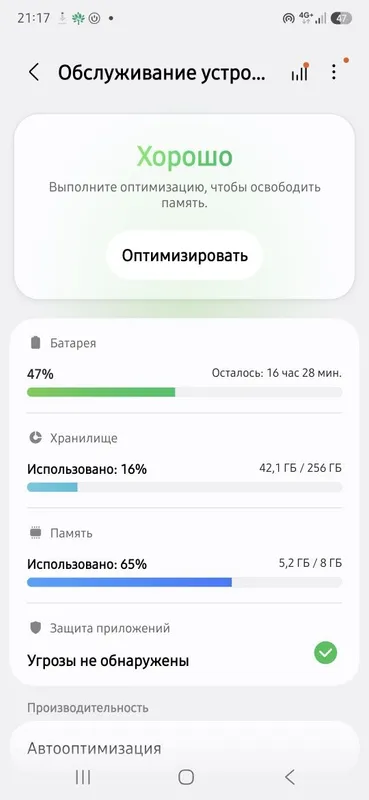Tap the Оптимизировать button
Image resolution: width=369 pixels, height=800 pixels.
[x=184, y=255]
